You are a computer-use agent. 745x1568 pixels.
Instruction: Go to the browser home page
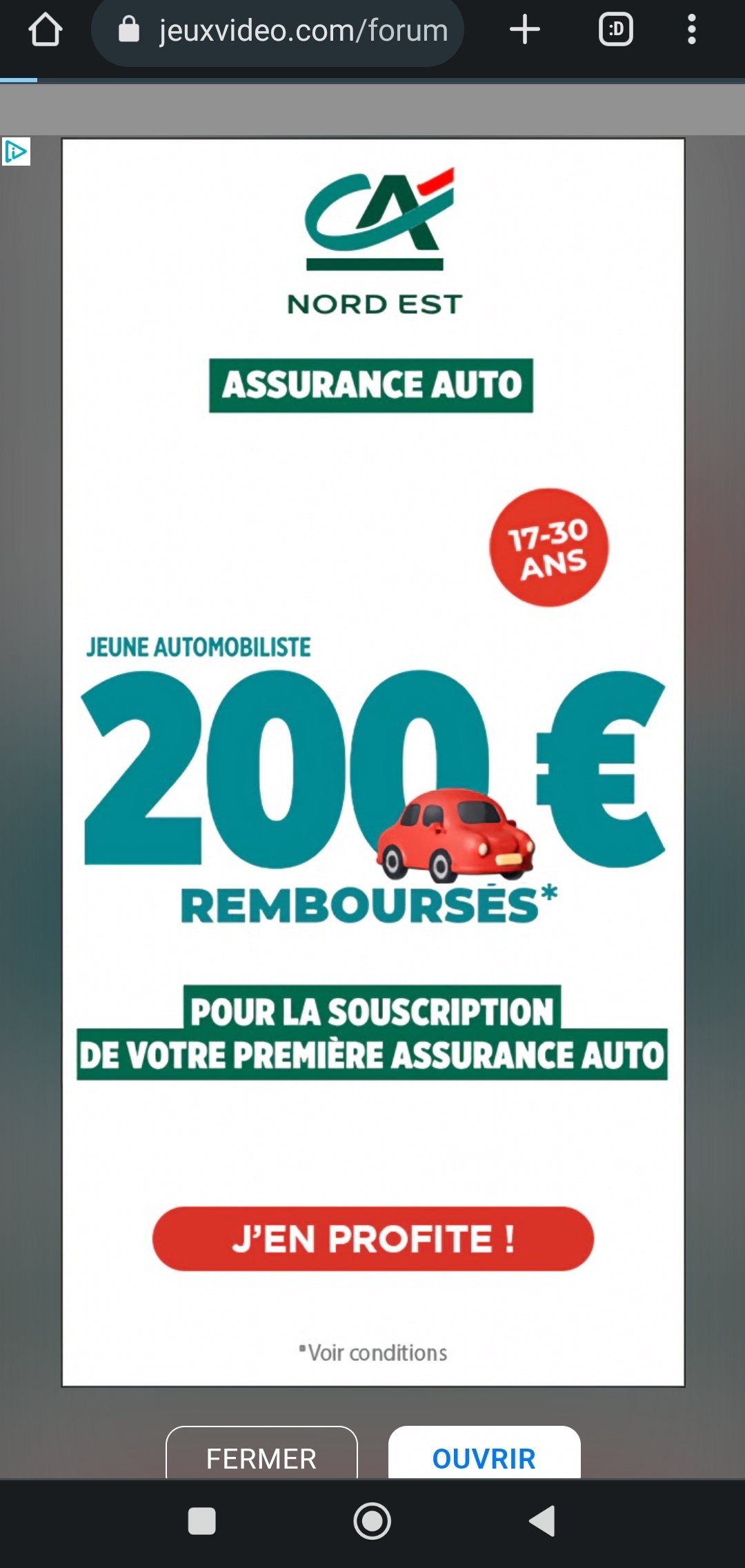46,30
